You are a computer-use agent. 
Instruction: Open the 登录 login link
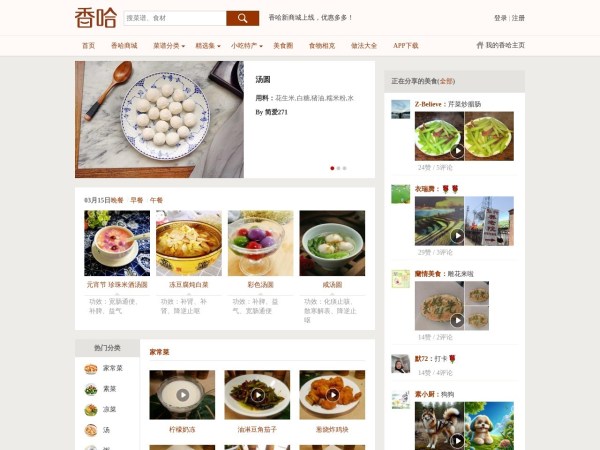point(500,18)
